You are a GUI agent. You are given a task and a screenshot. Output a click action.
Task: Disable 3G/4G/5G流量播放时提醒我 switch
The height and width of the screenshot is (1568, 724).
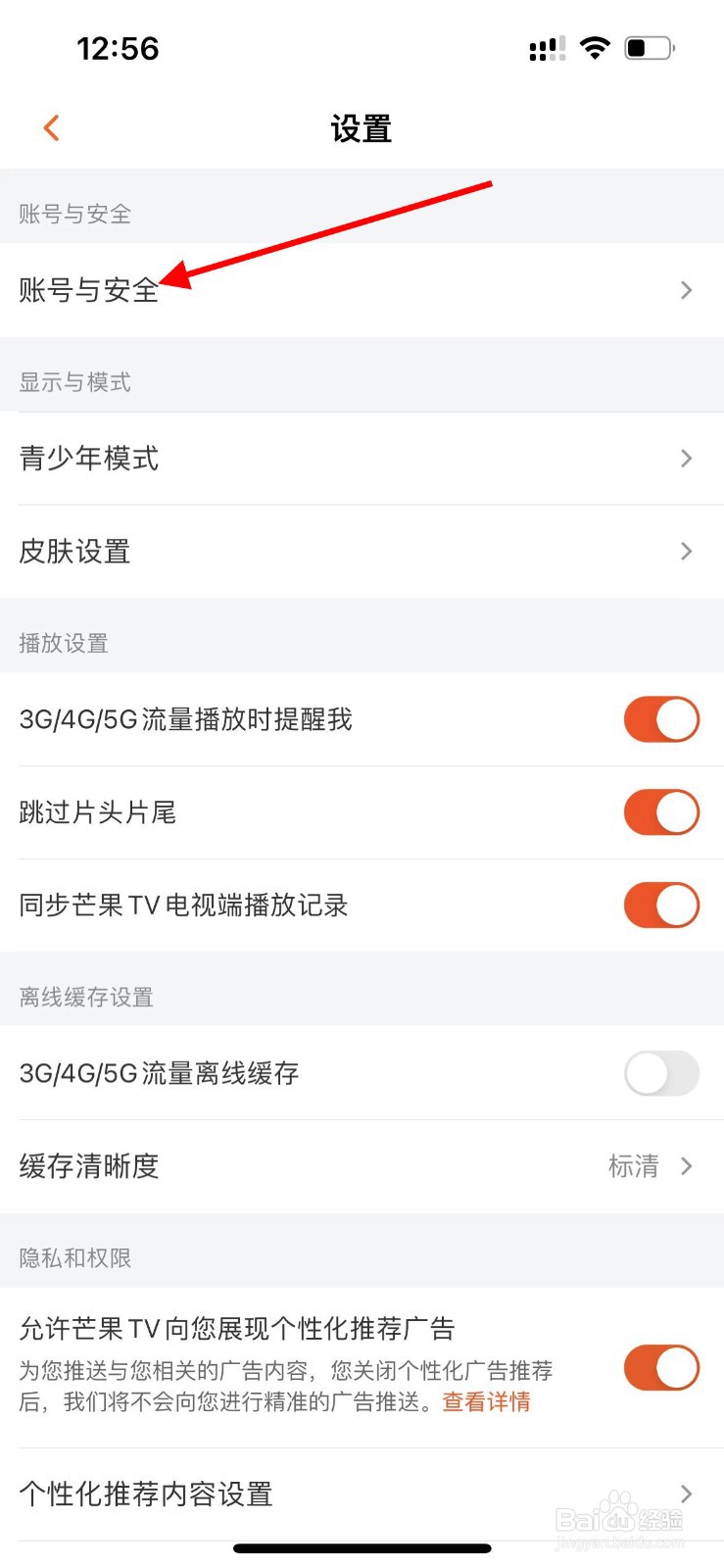click(x=661, y=719)
